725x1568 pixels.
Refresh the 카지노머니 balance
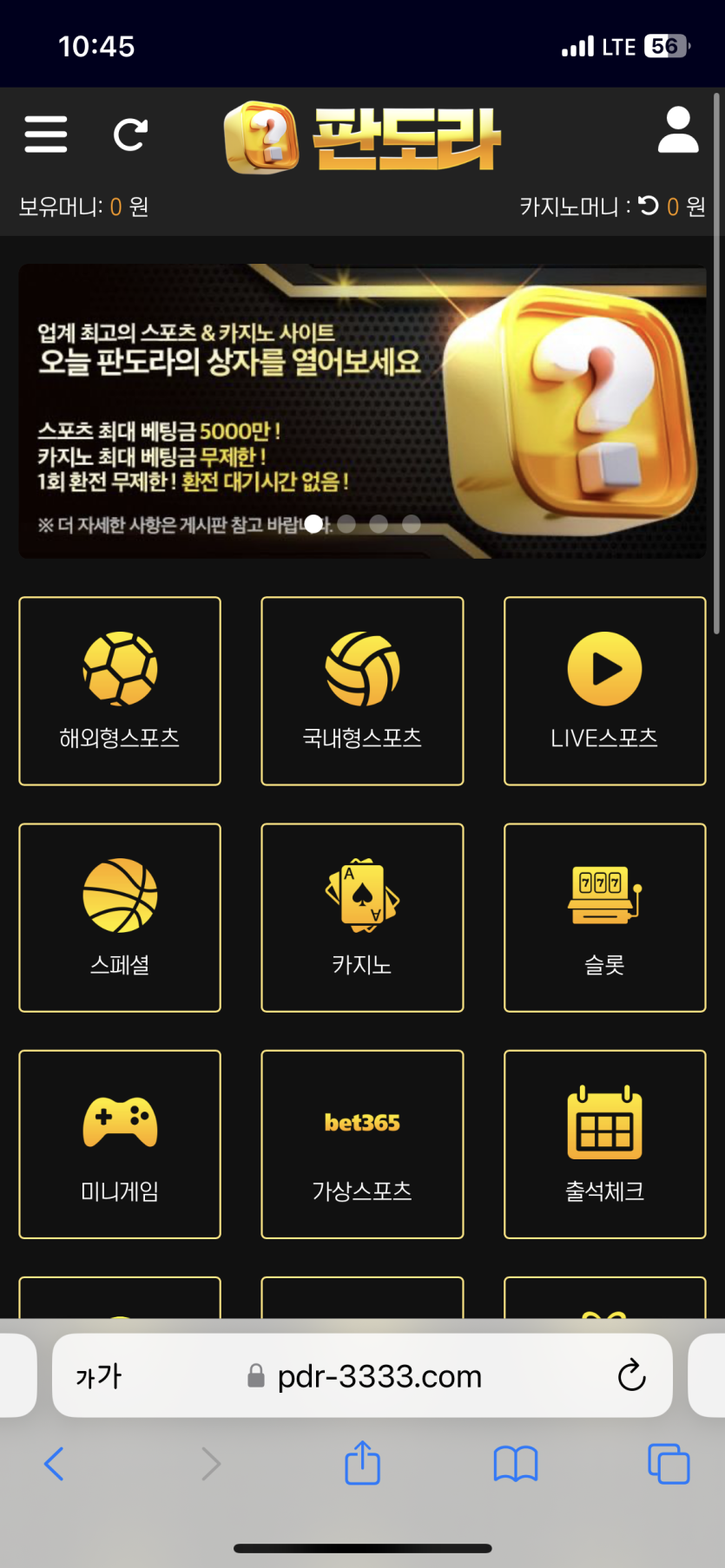click(649, 206)
